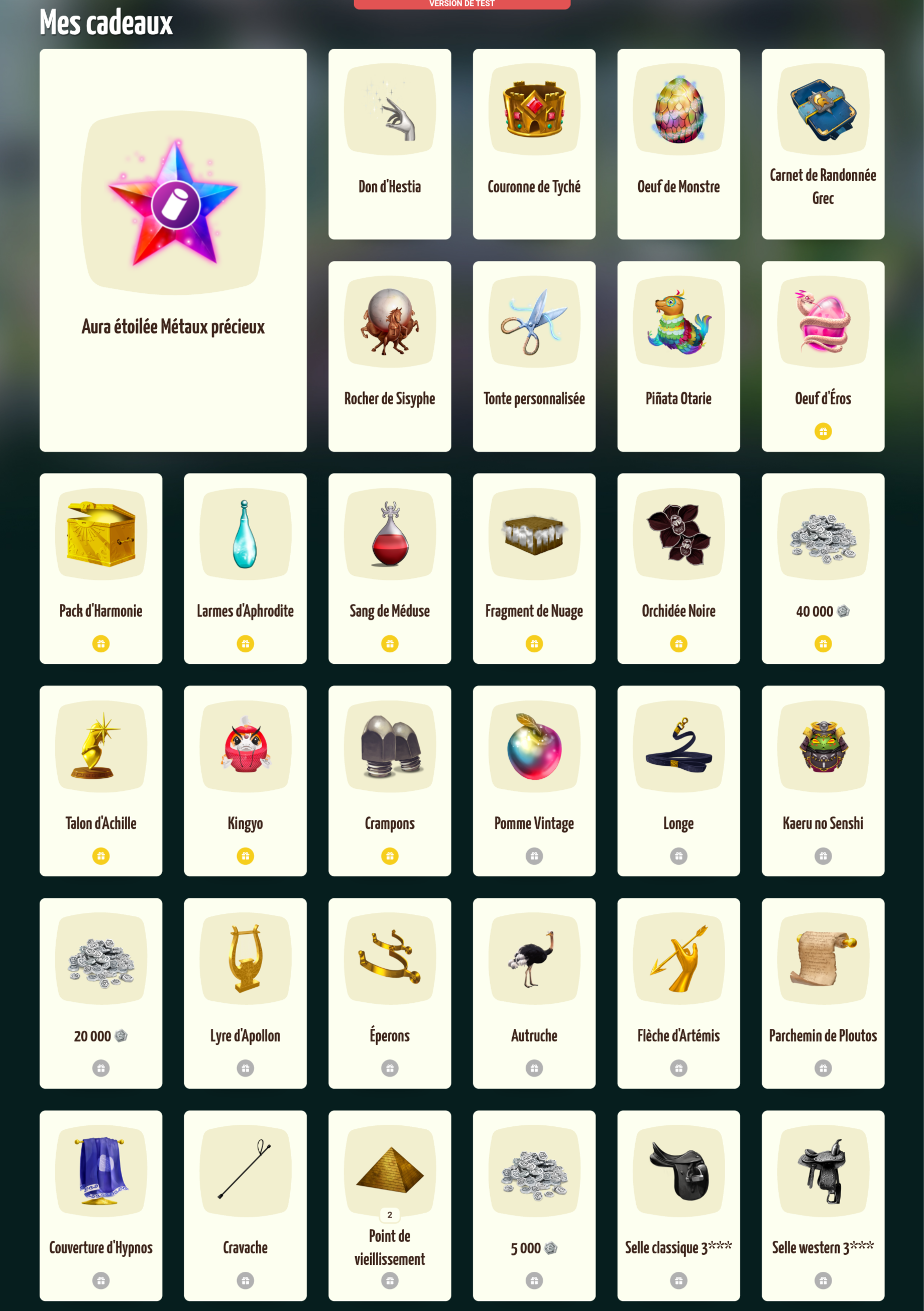Viewport: 924px width, 1311px height.
Task: Tap the gift icon under Selle western 3***
Action: (823, 1280)
